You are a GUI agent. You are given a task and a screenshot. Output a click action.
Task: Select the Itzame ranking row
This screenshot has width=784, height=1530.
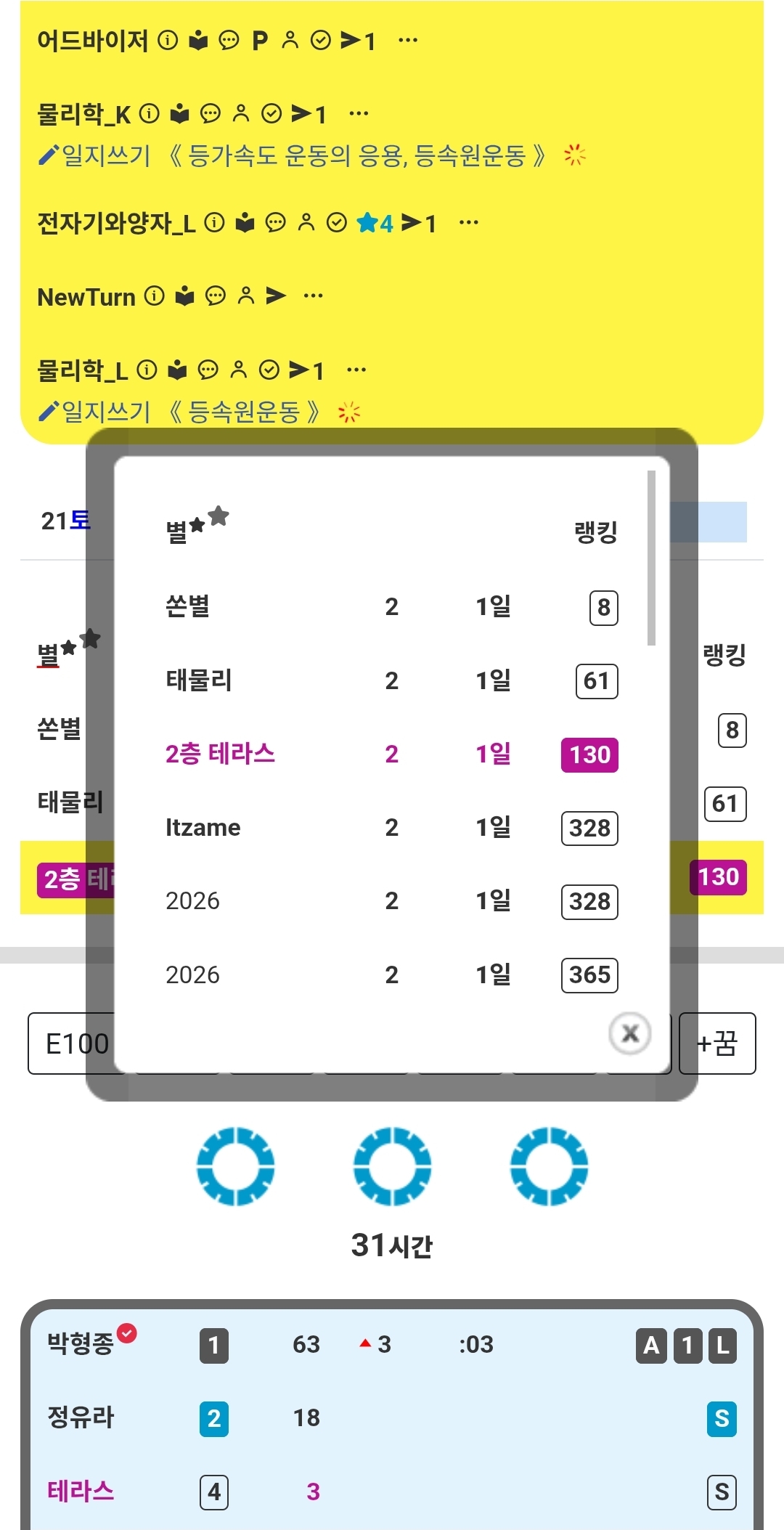(x=391, y=828)
